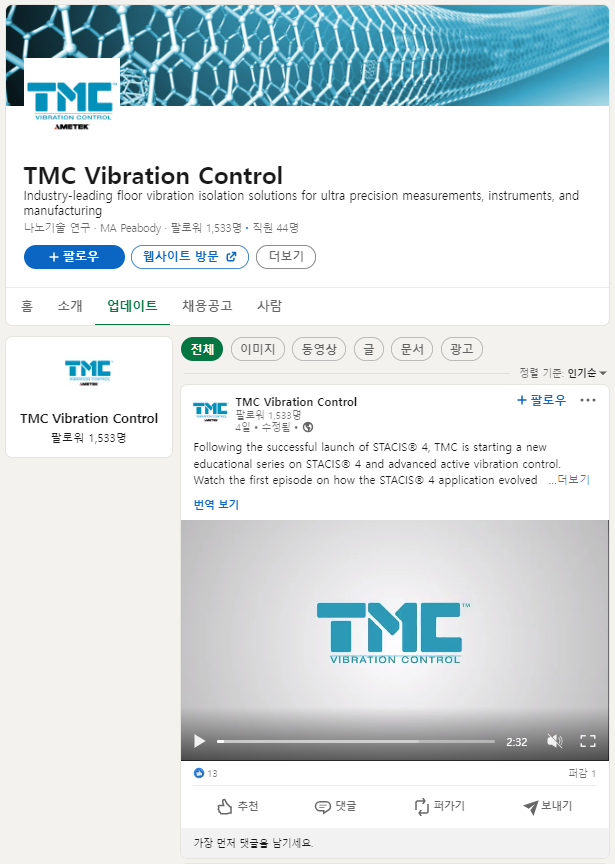Switch to the 홈 tab
This screenshot has height=864, width=615.
click(27, 306)
